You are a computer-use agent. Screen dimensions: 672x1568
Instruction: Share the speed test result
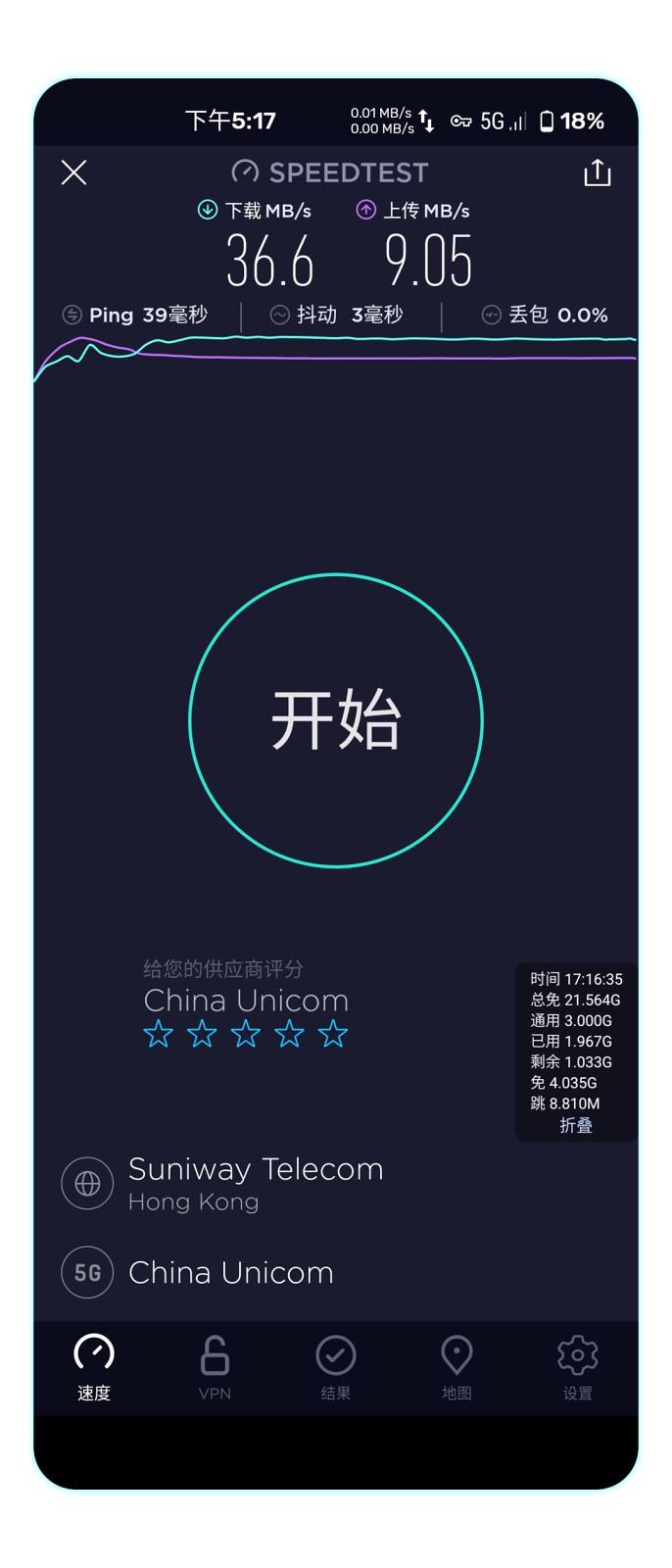click(597, 173)
